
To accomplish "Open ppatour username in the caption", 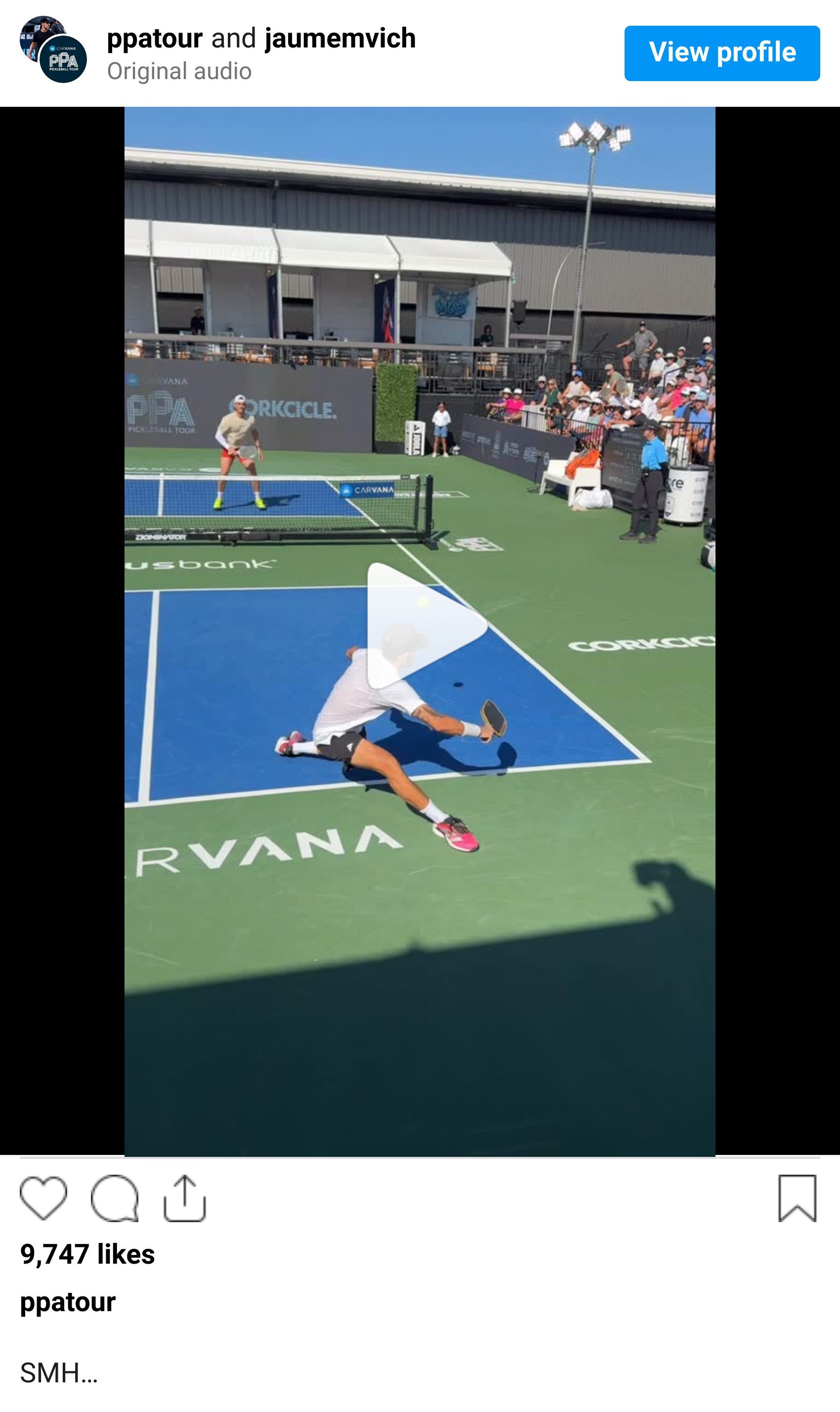I will click(x=68, y=1302).
